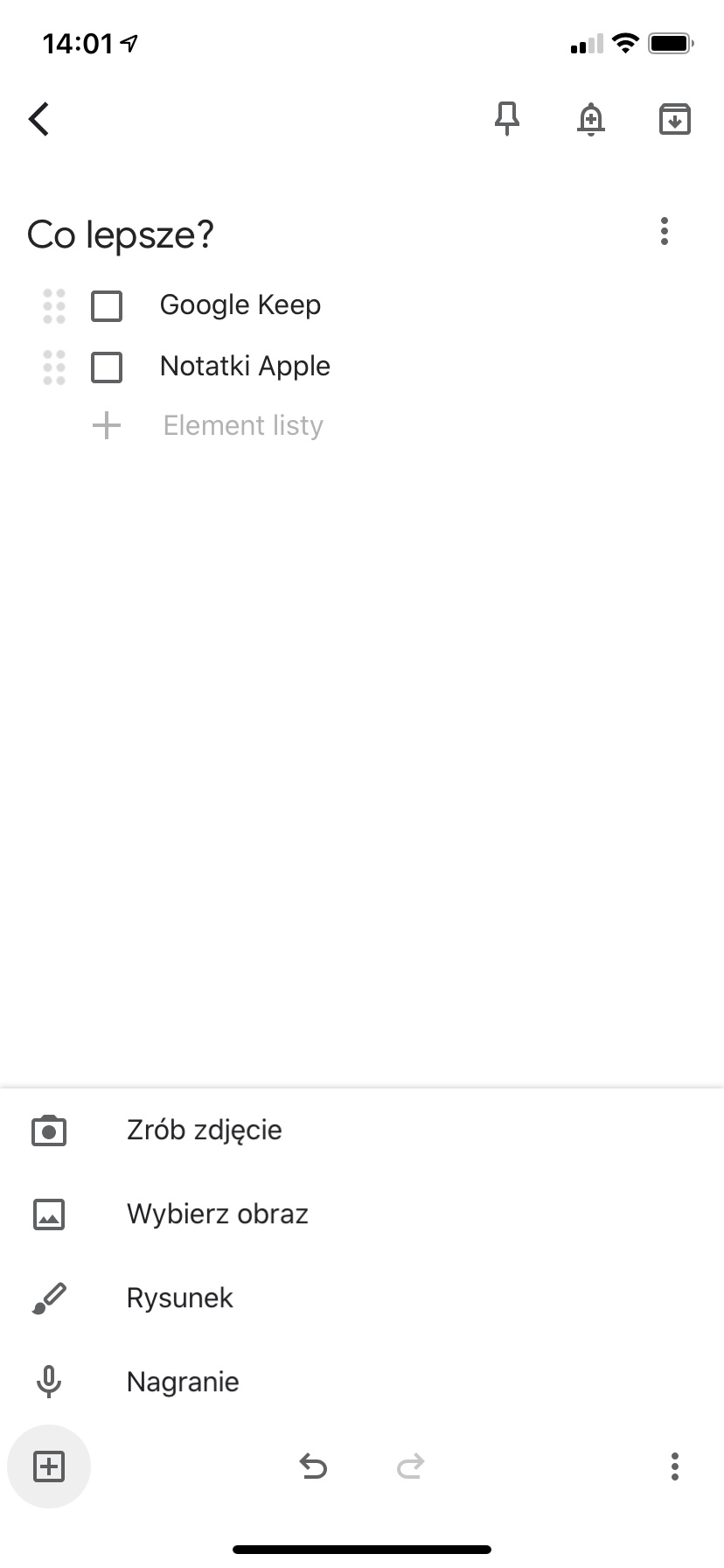Open the list options menu beside the title

[x=665, y=231]
